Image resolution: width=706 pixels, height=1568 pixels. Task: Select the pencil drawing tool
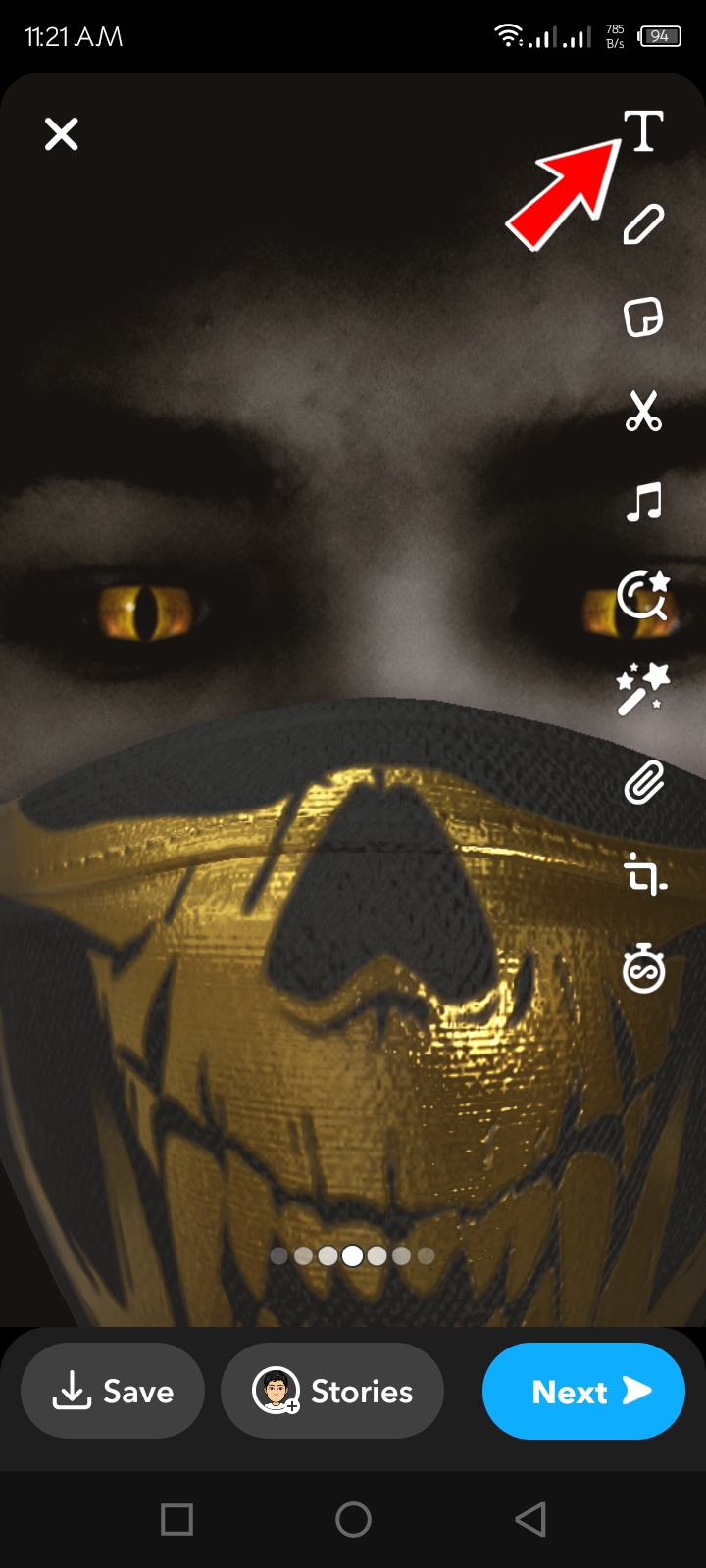[x=643, y=224]
